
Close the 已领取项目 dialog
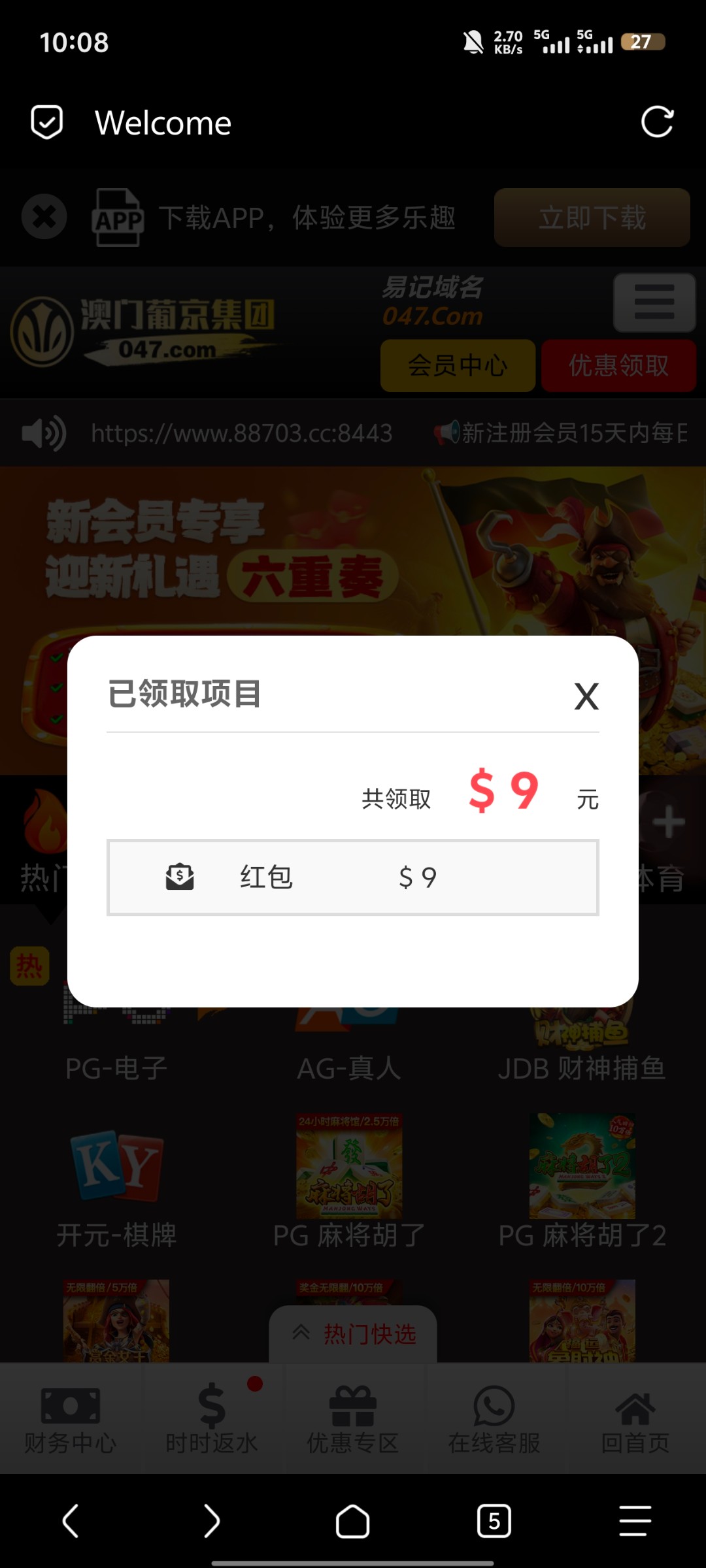(586, 696)
